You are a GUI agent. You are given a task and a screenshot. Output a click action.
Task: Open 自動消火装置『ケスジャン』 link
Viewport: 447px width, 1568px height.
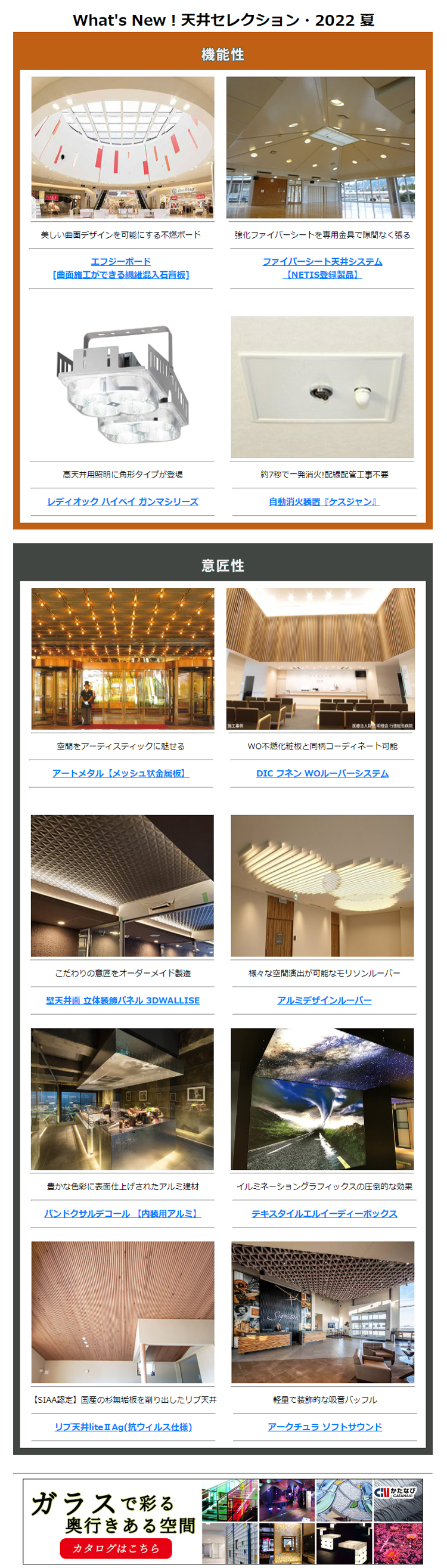324,501
